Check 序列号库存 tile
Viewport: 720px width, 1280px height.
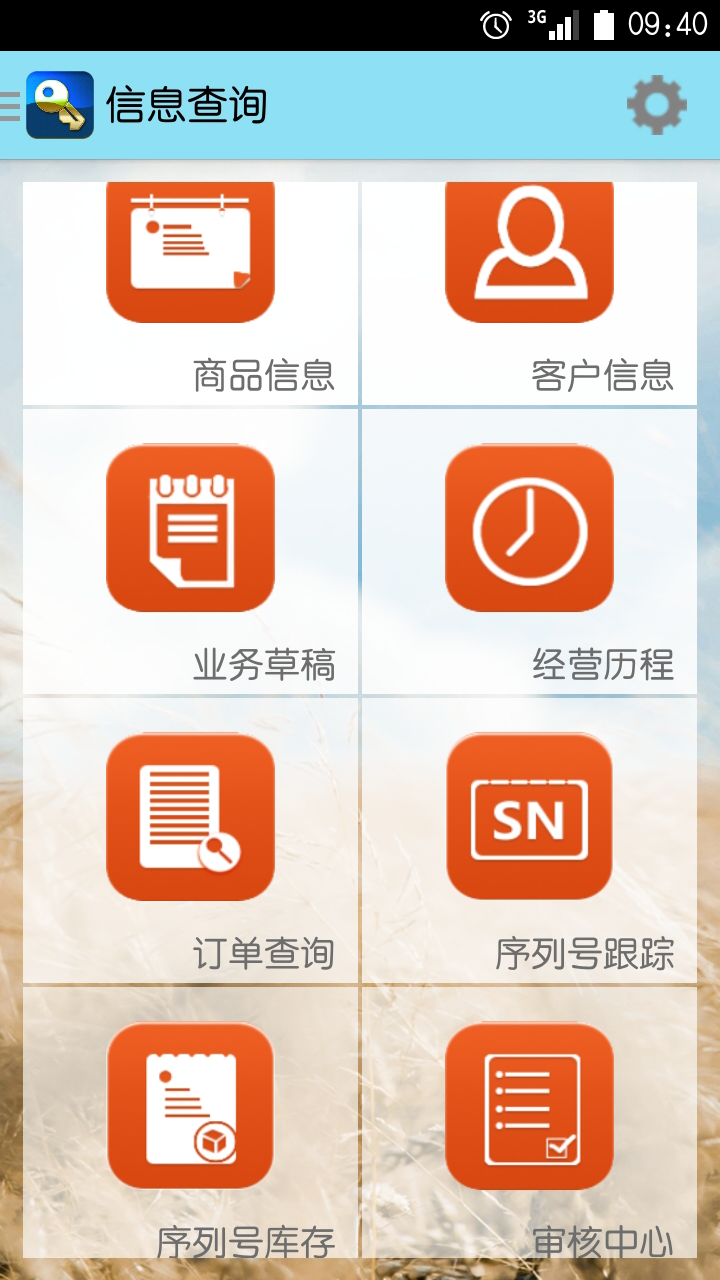(190, 1120)
